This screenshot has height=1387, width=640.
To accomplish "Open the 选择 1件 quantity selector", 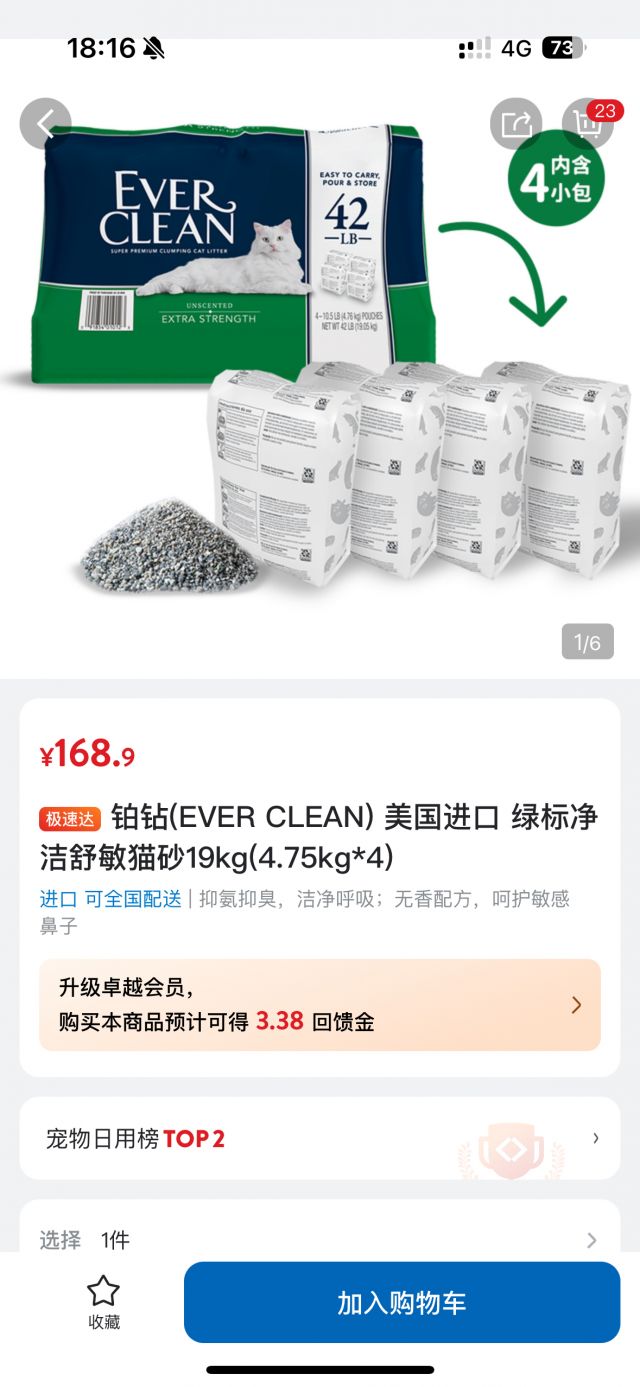I will [320, 1240].
